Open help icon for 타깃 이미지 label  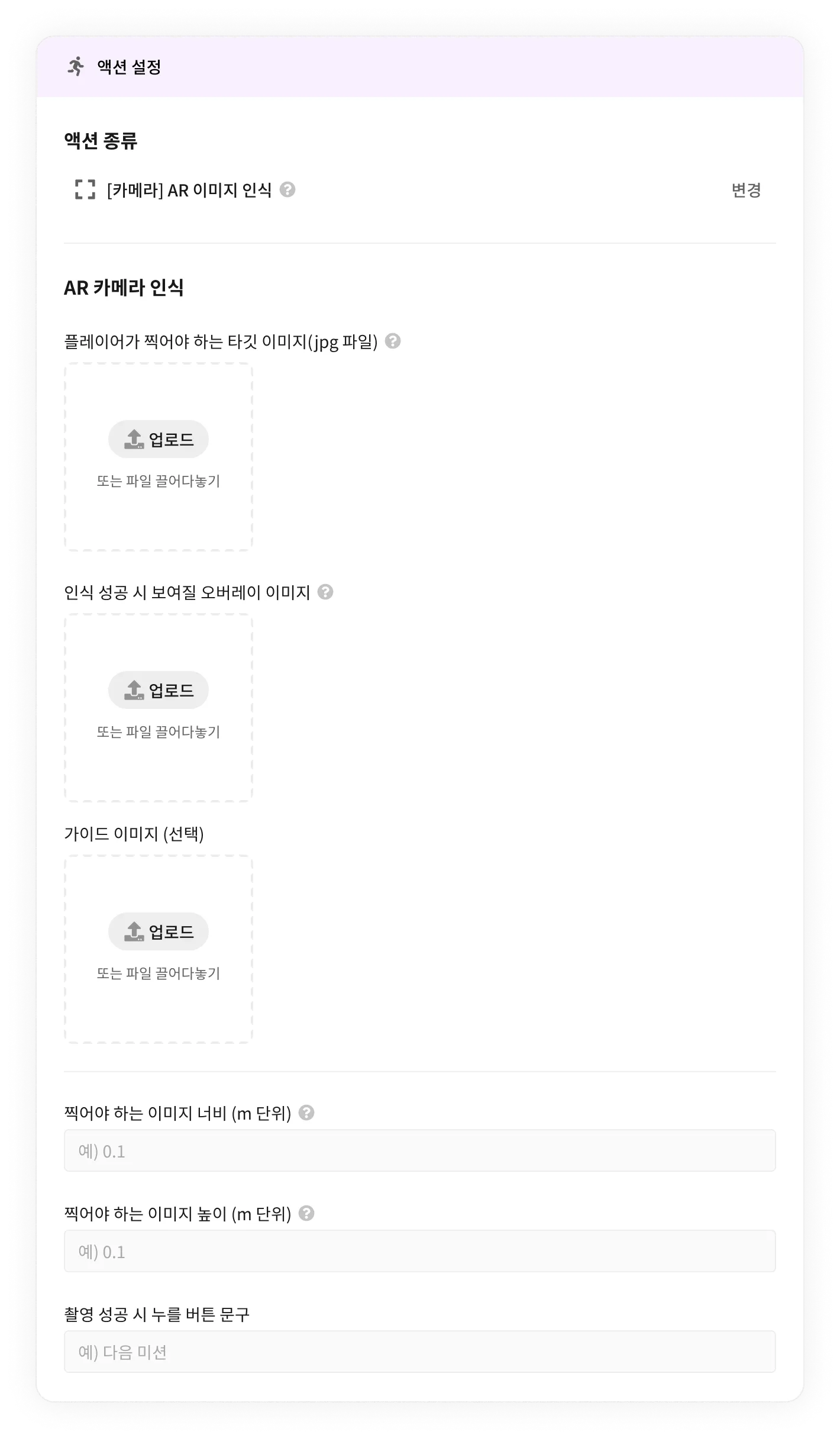[393, 341]
